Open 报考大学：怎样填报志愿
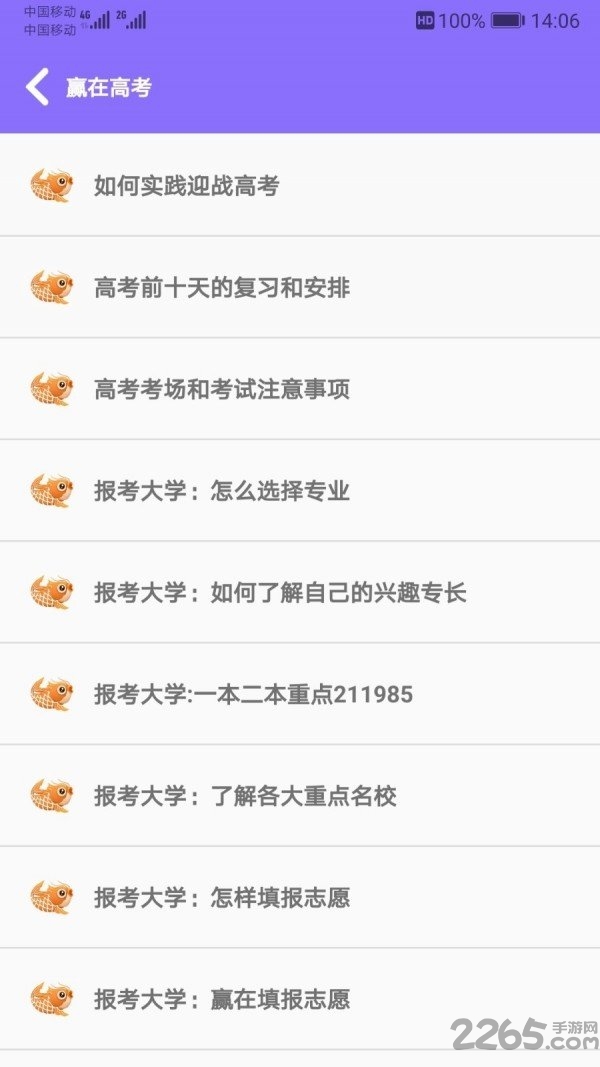 pyautogui.click(x=300, y=897)
